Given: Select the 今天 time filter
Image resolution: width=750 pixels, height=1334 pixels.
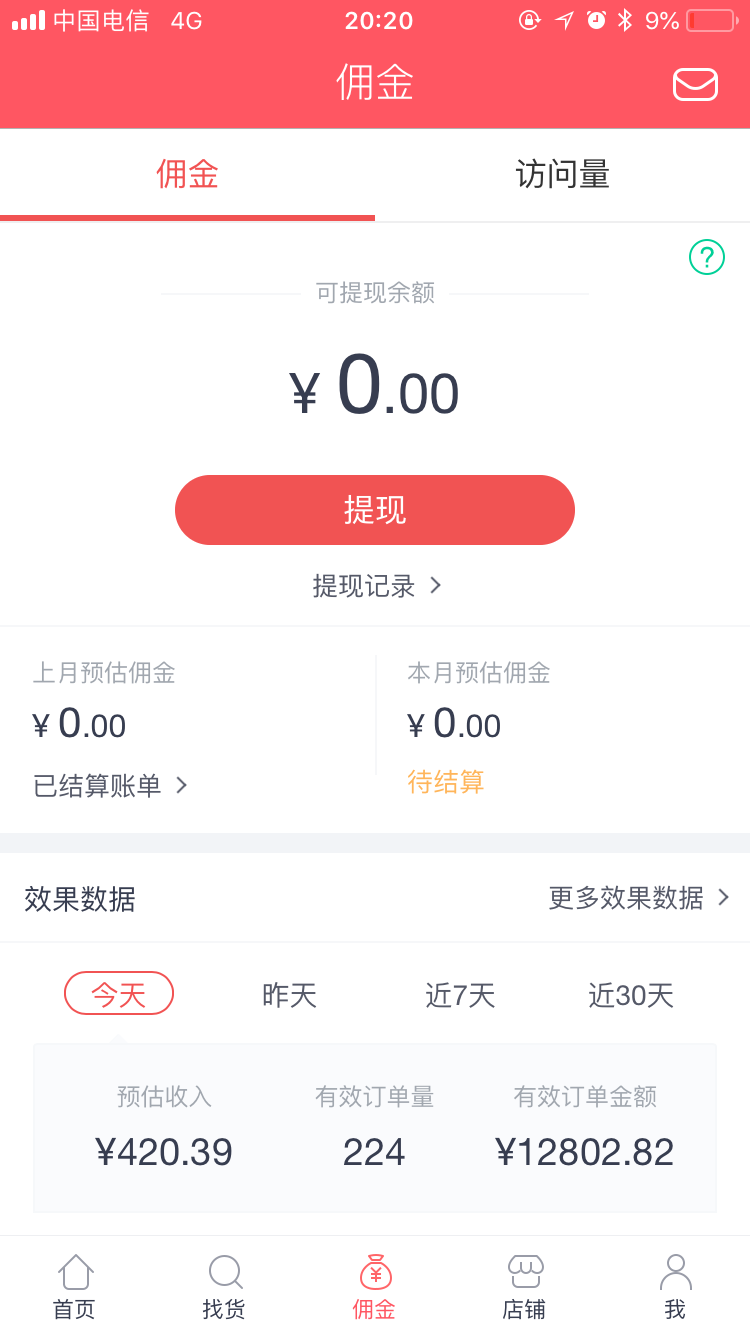Looking at the screenshot, I should pyautogui.click(x=118, y=993).
